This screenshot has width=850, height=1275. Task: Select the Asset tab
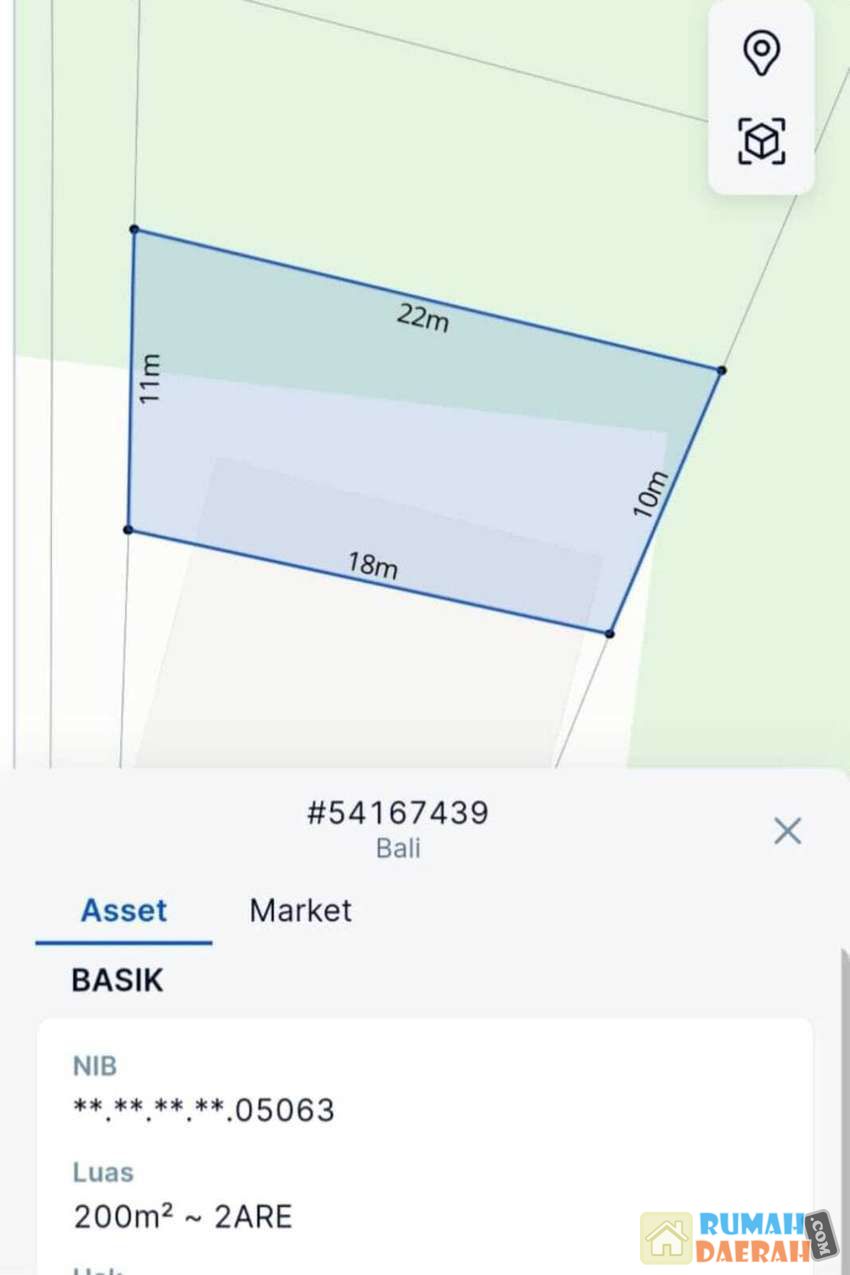coord(124,910)
